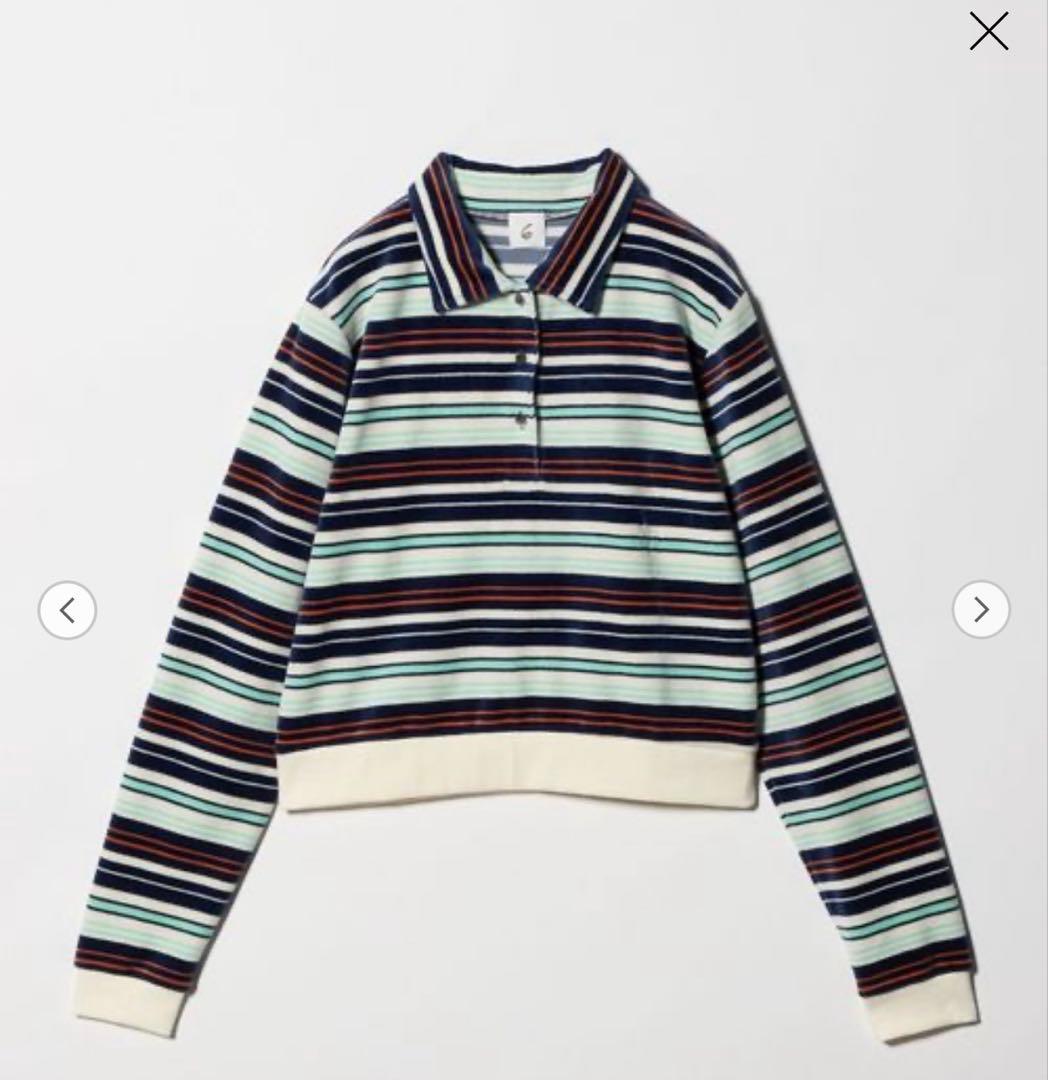This screenshot has height=1080, width=1048.
Task: Close the product image viewer
Action: 988,32
